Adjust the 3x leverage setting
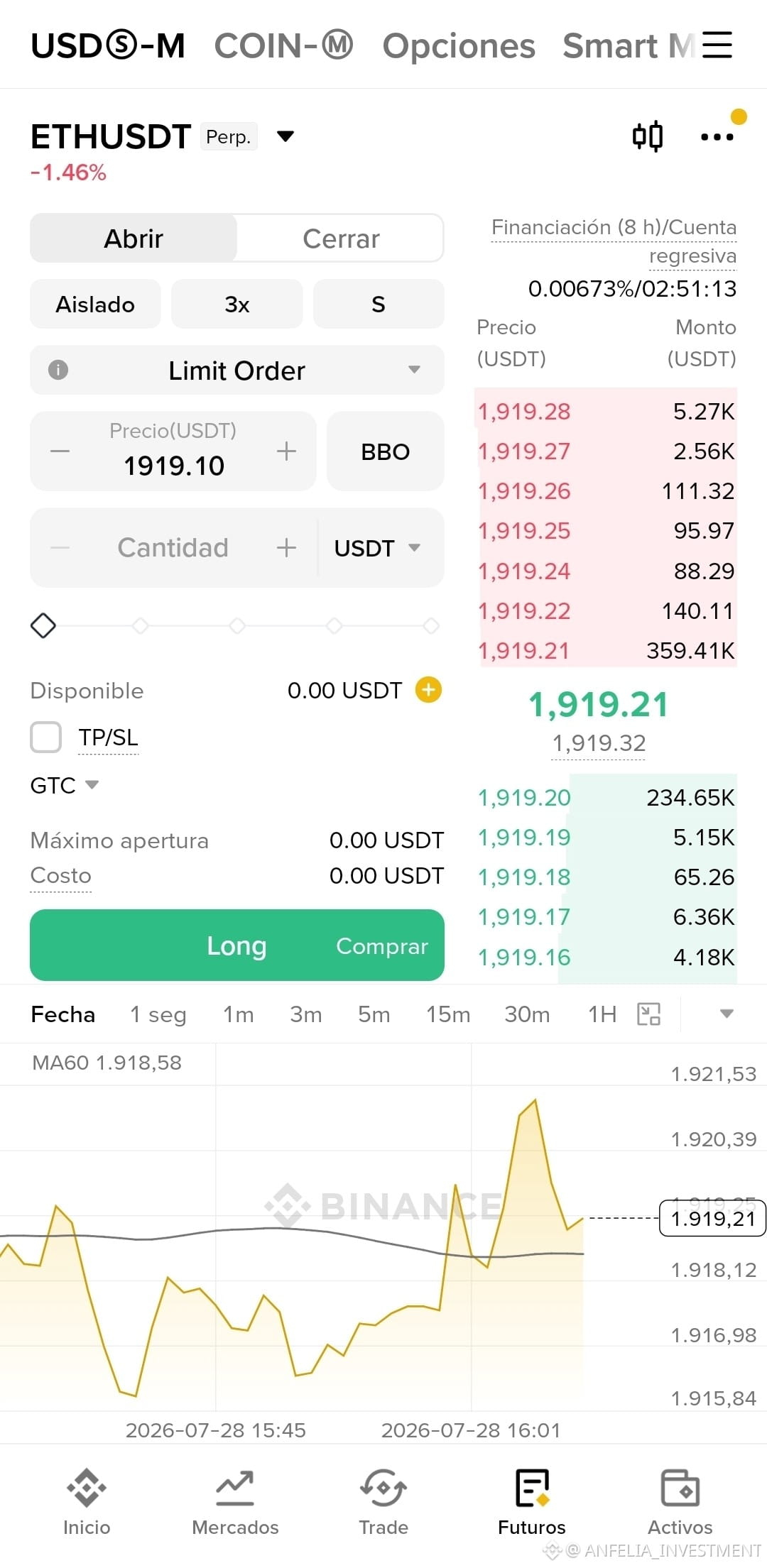The image size is (767, 1568). point(236,304)
